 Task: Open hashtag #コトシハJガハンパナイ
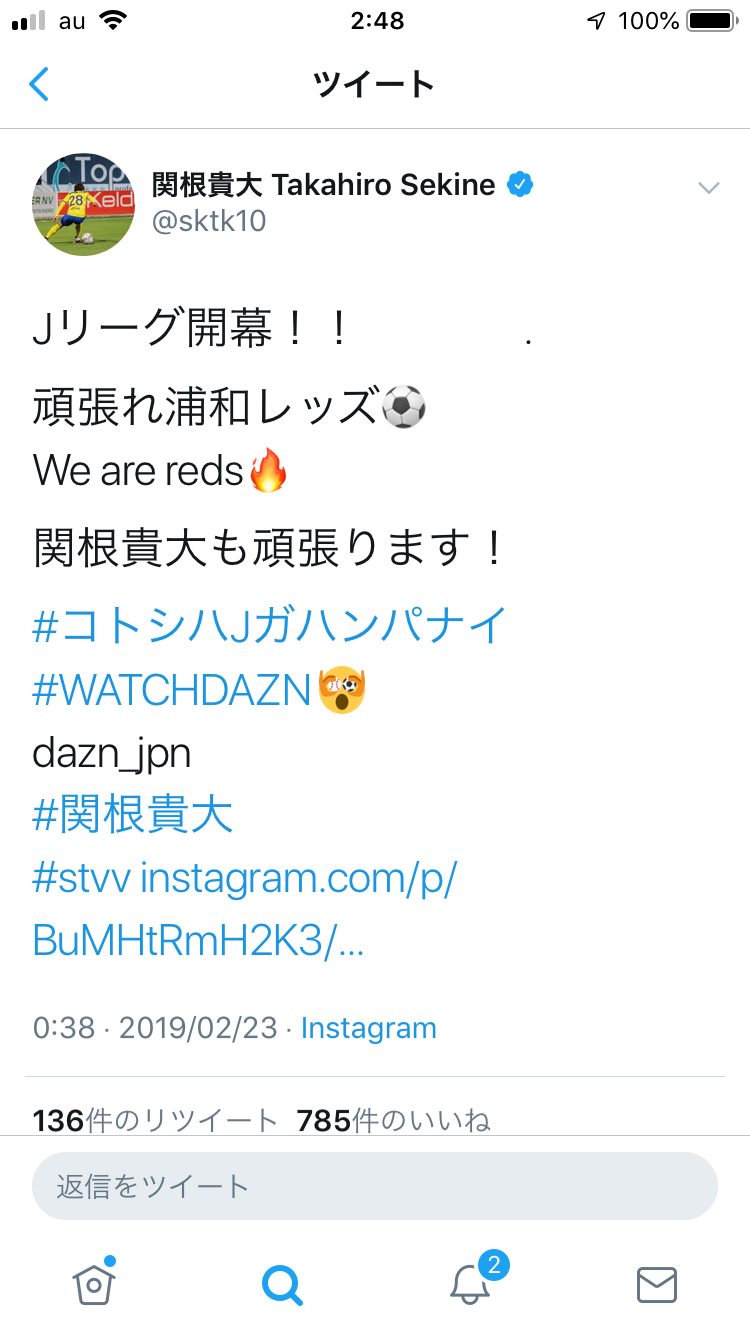270,626
